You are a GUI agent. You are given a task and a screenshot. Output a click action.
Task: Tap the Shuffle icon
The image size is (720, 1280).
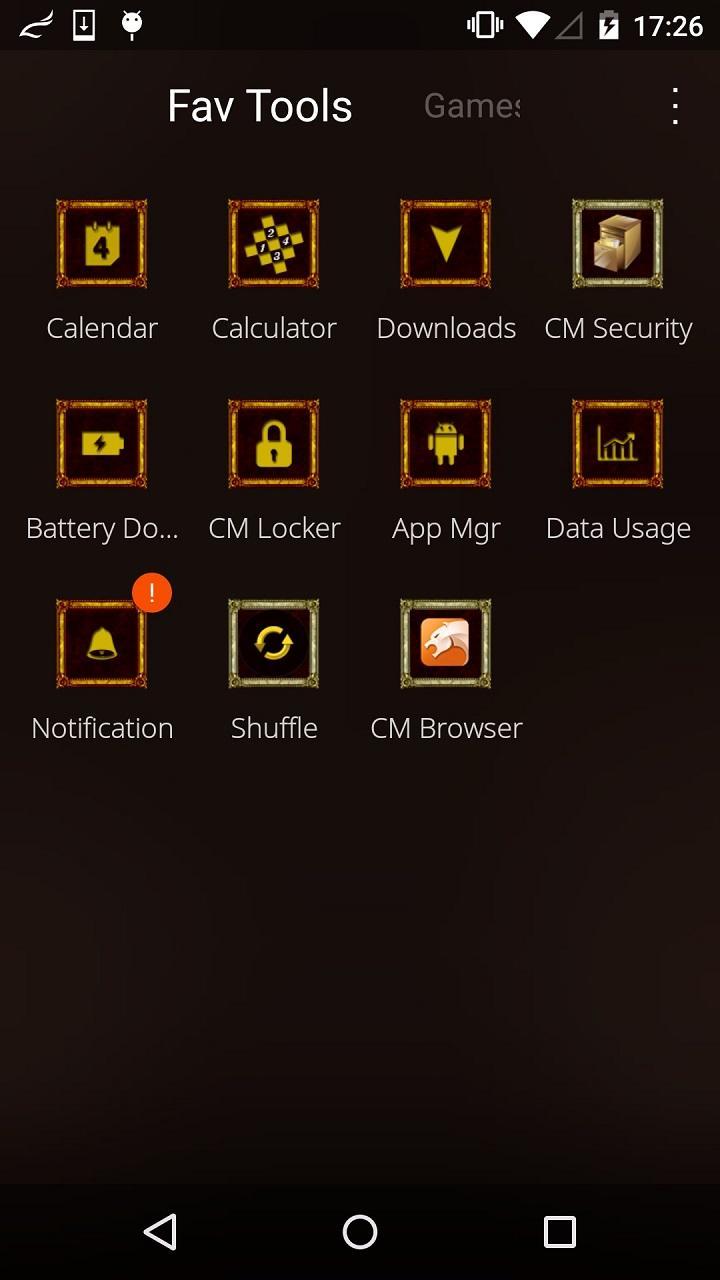(x=273, y=643)
